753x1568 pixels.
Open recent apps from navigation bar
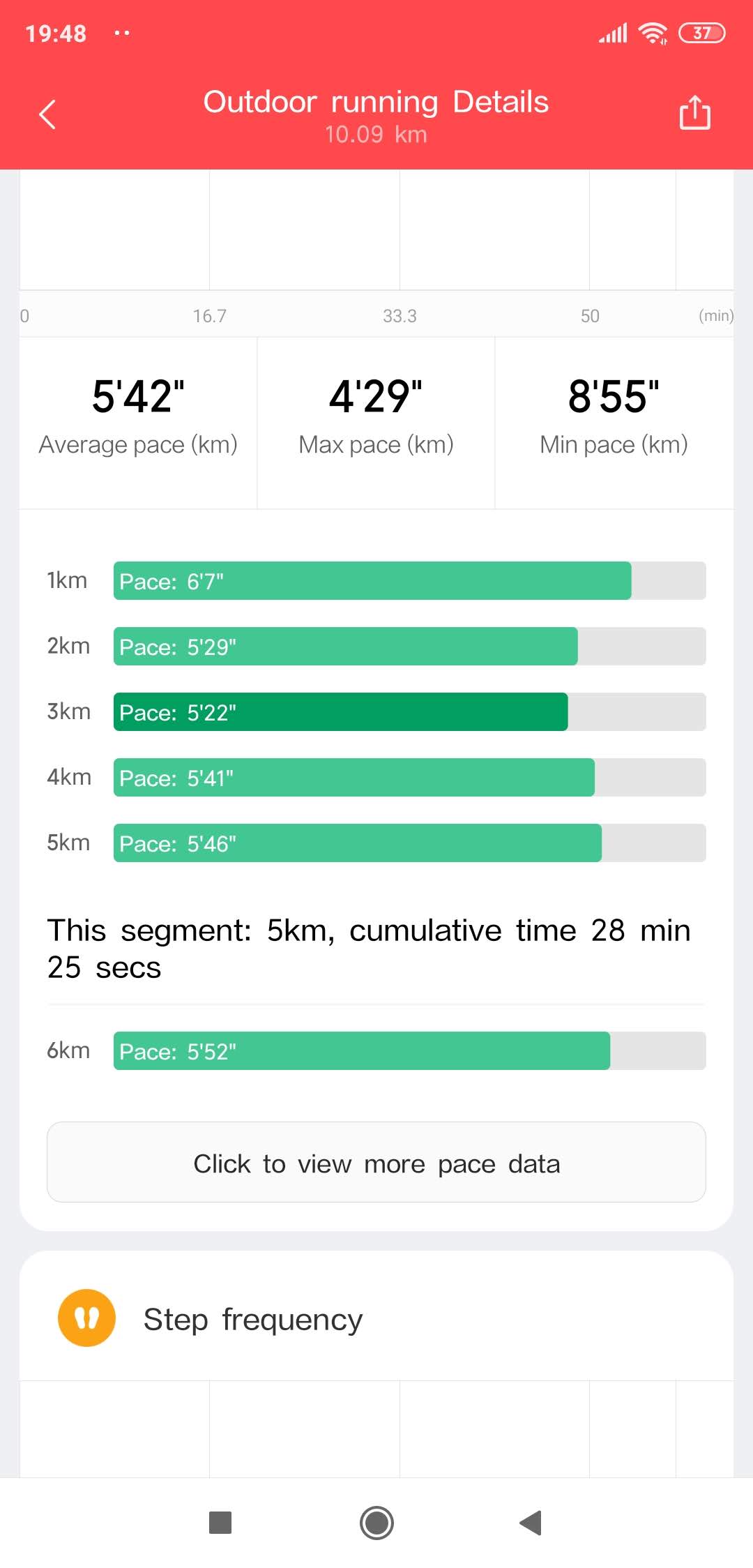220,1523
